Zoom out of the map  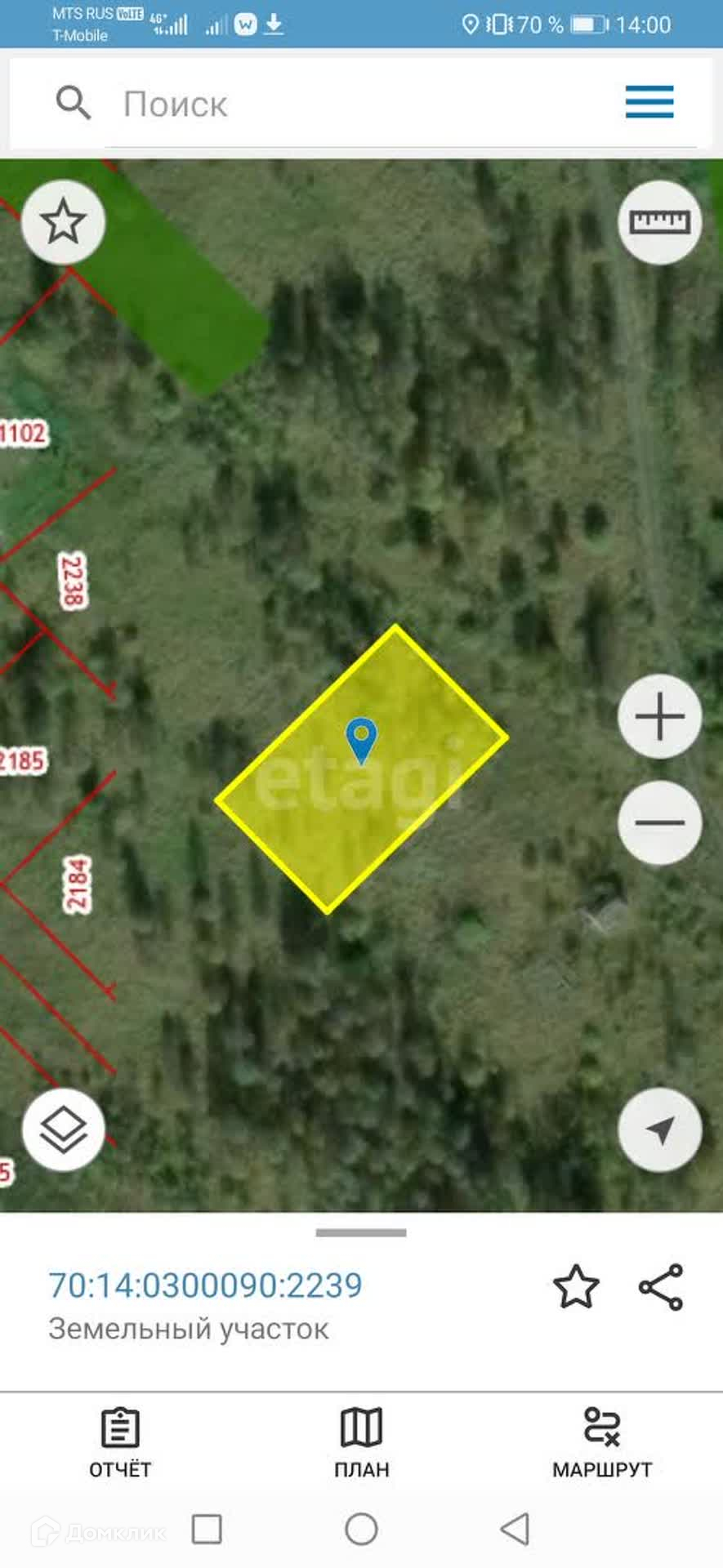[x=659, y=822]
